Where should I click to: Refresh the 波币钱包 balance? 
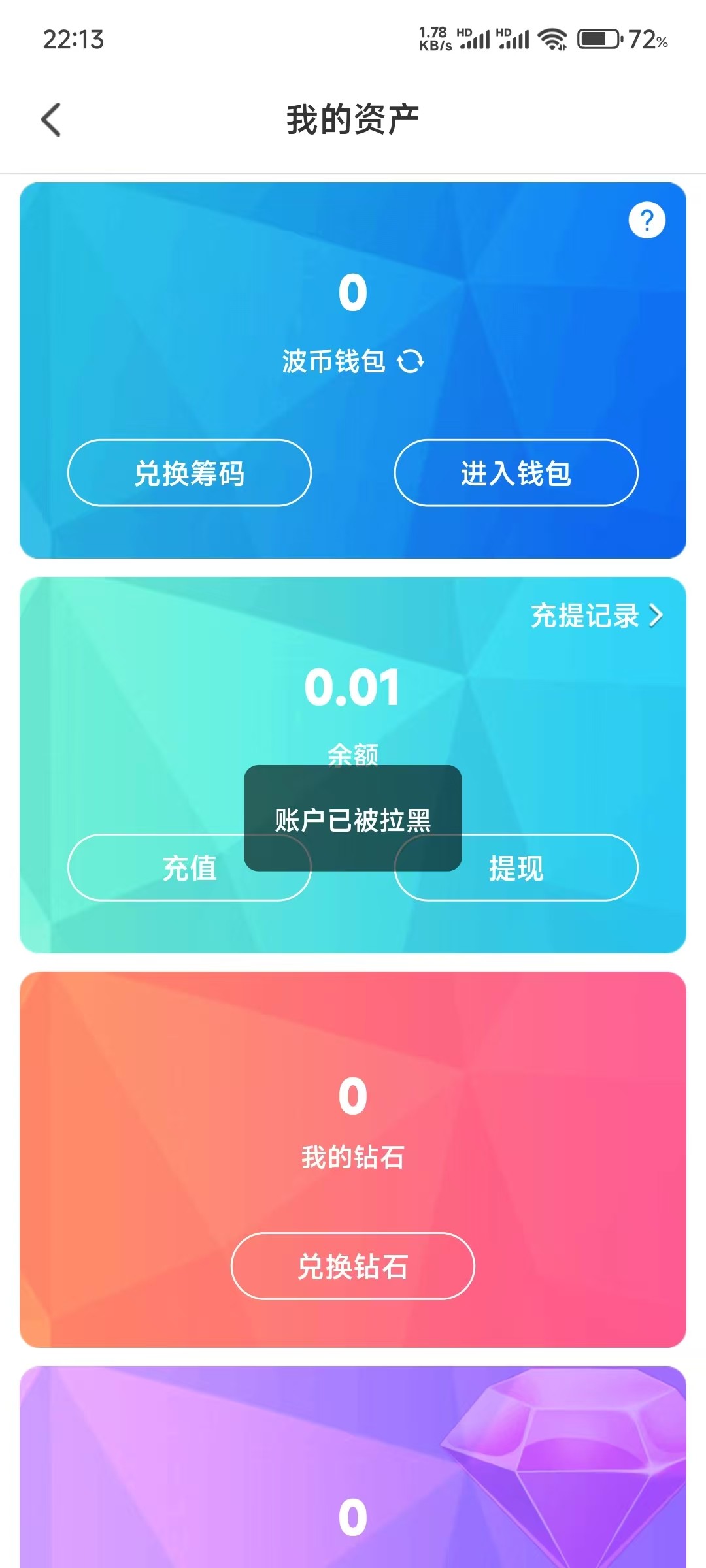pyautogui.click(x=411, y=361)
